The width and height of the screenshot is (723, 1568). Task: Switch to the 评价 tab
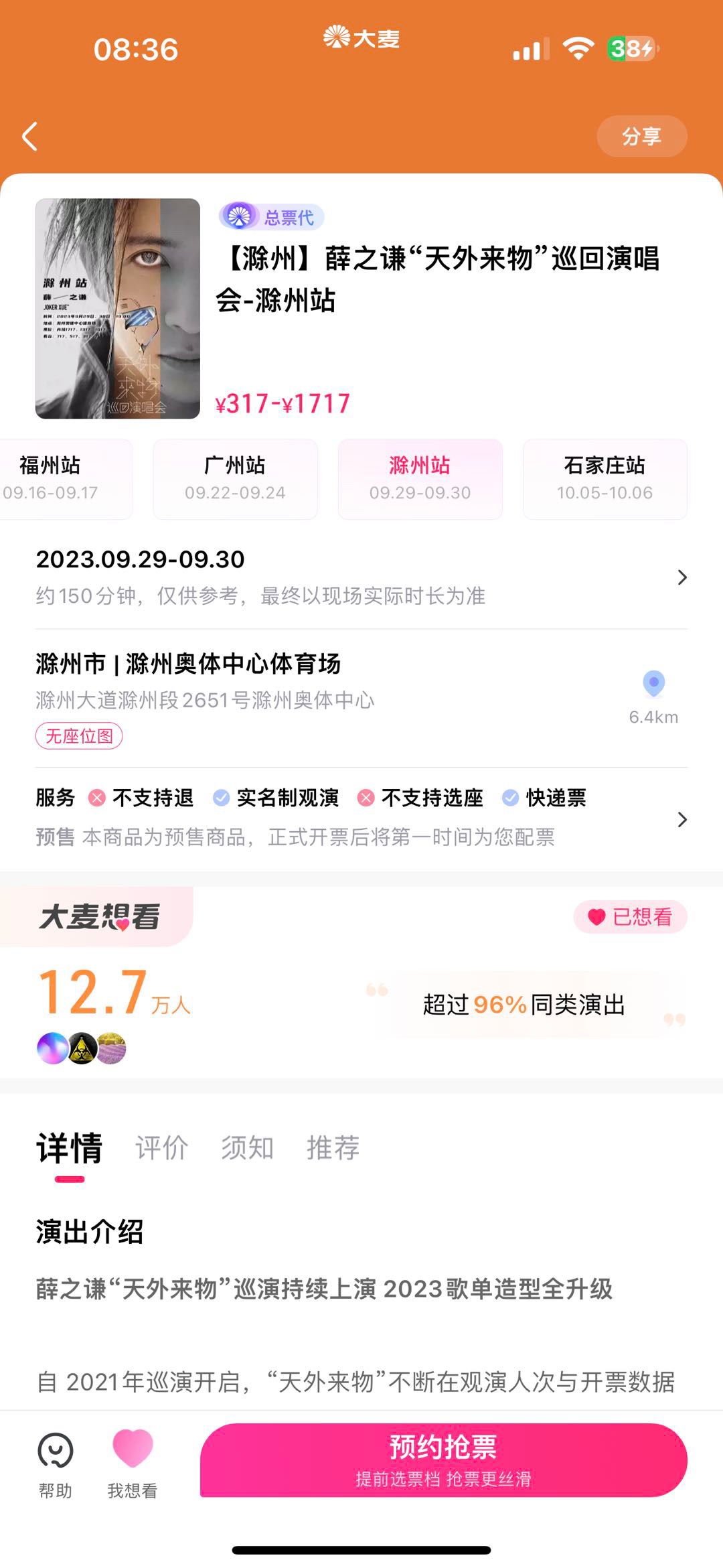click(x=162, y=1147)
